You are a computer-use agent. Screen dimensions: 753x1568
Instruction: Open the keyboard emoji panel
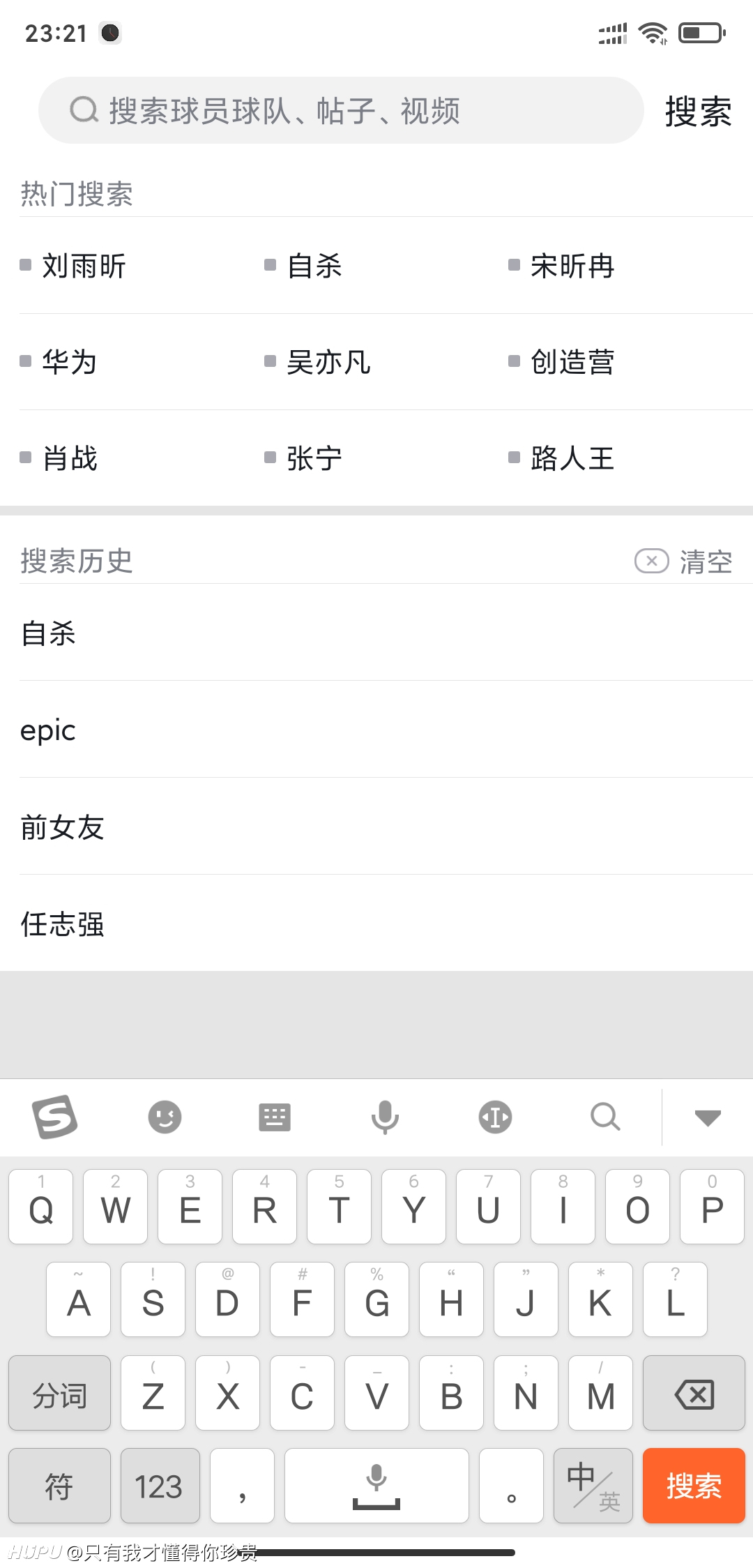click(x=165, y=1117)
